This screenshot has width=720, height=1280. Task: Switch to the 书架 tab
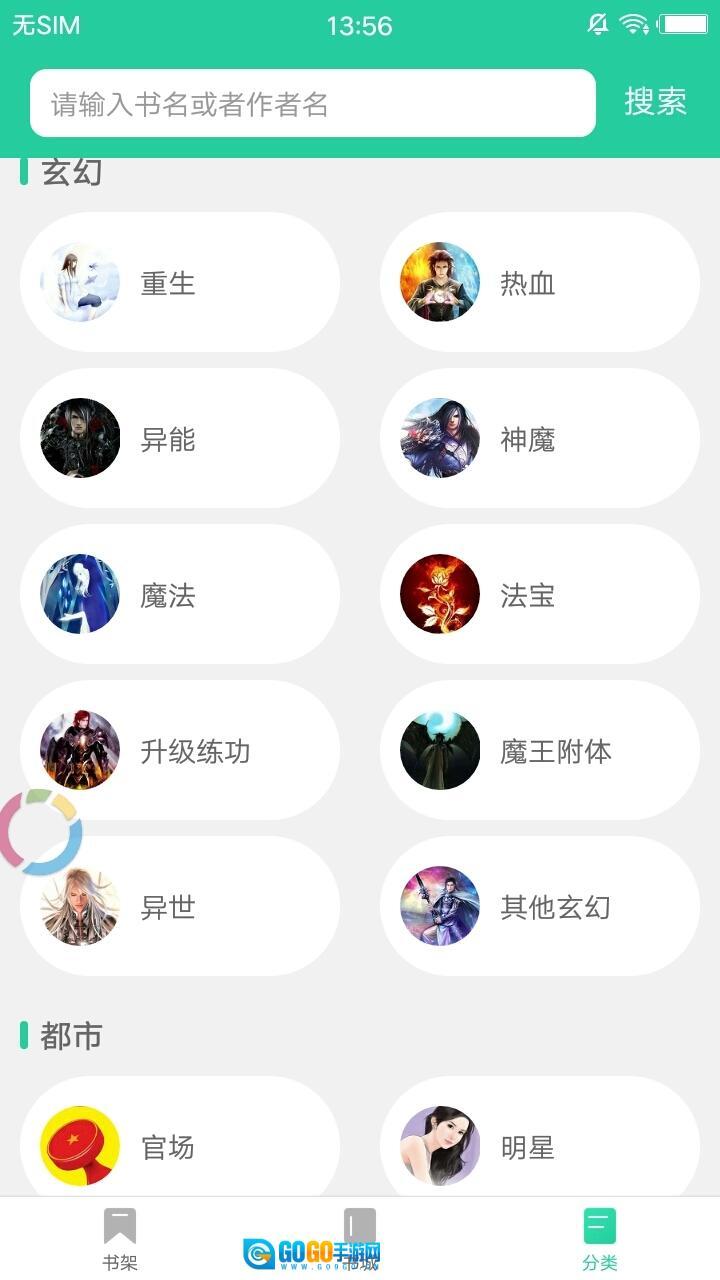(x=120, y=1238)
